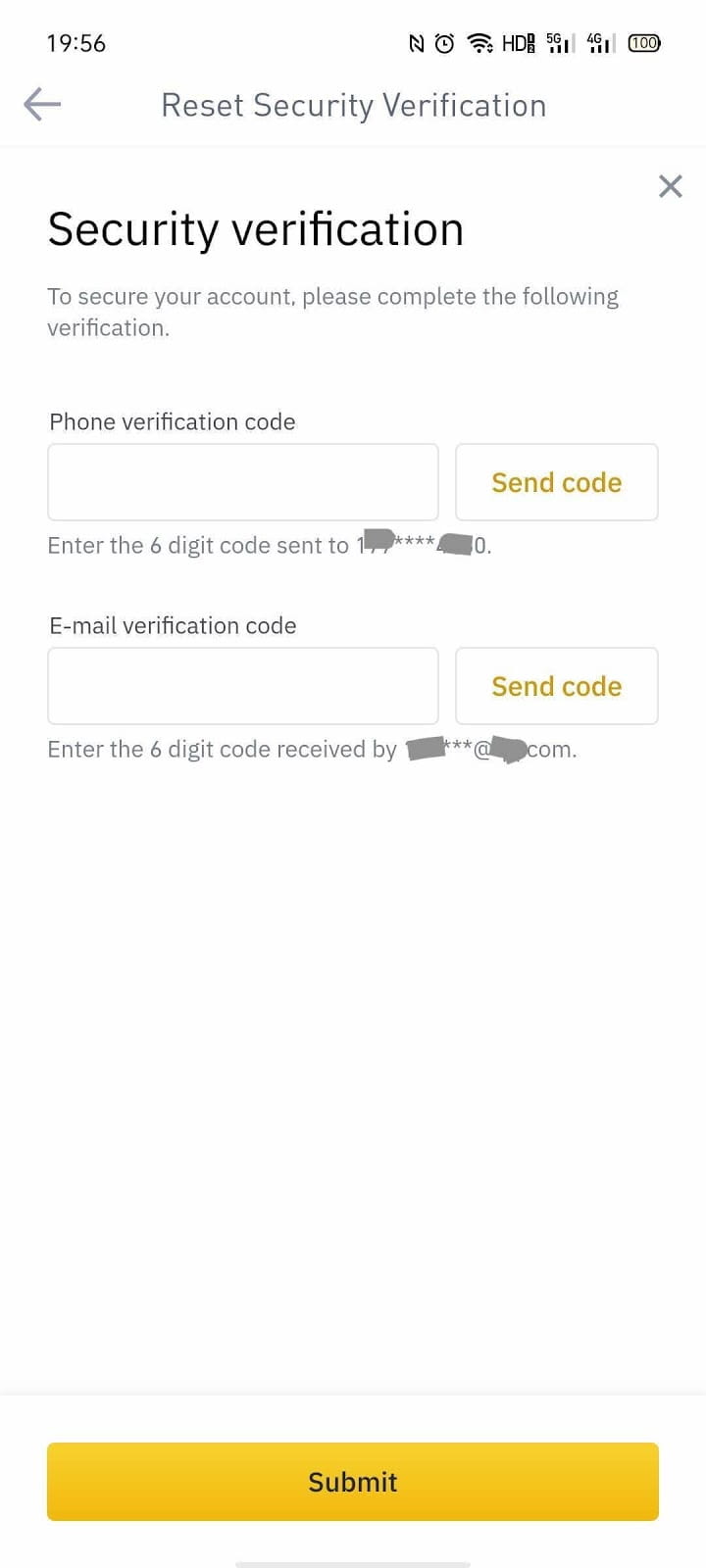Tap the phone verification code field
This screenshot has width=706, height=1568.
coord(243,482)
